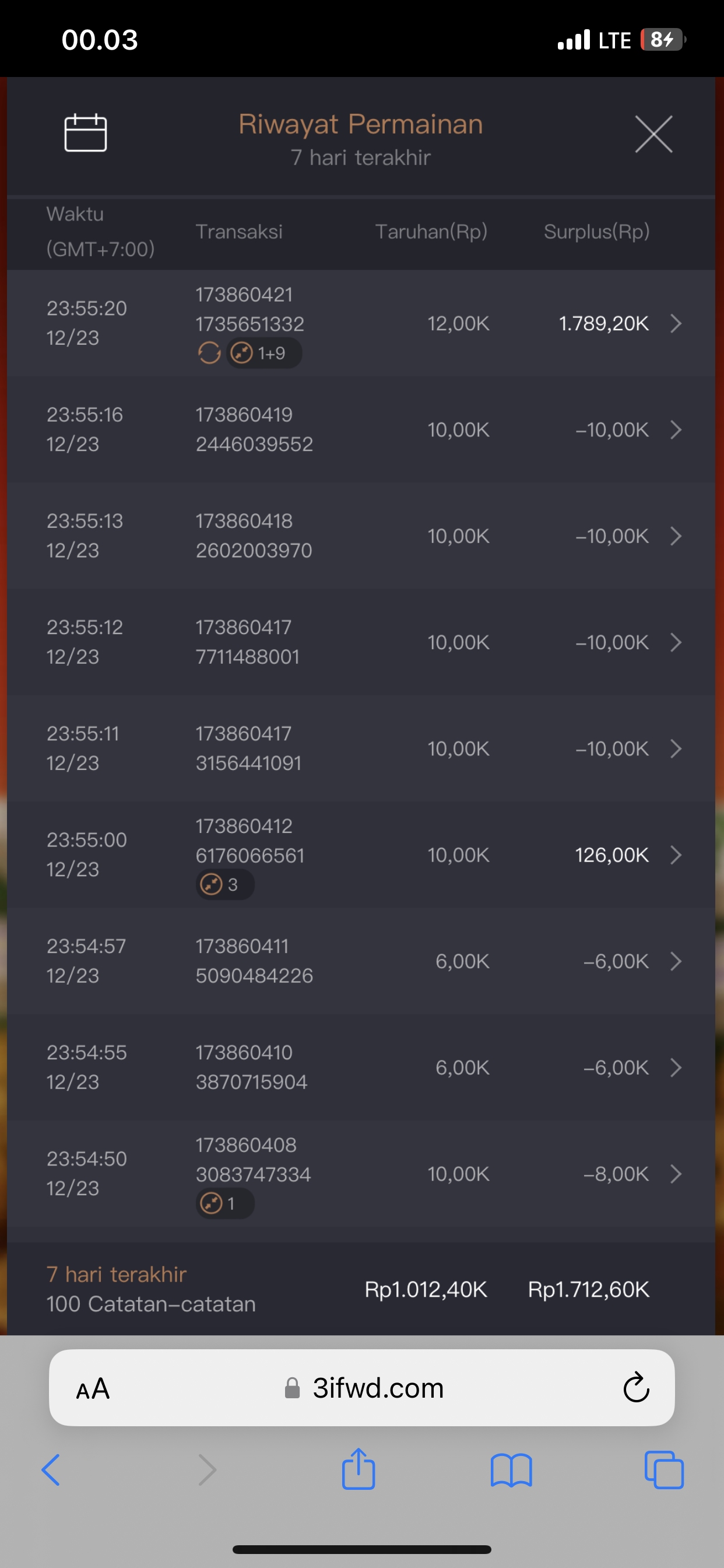Show all open Safari tabs

click(664, 1470)
